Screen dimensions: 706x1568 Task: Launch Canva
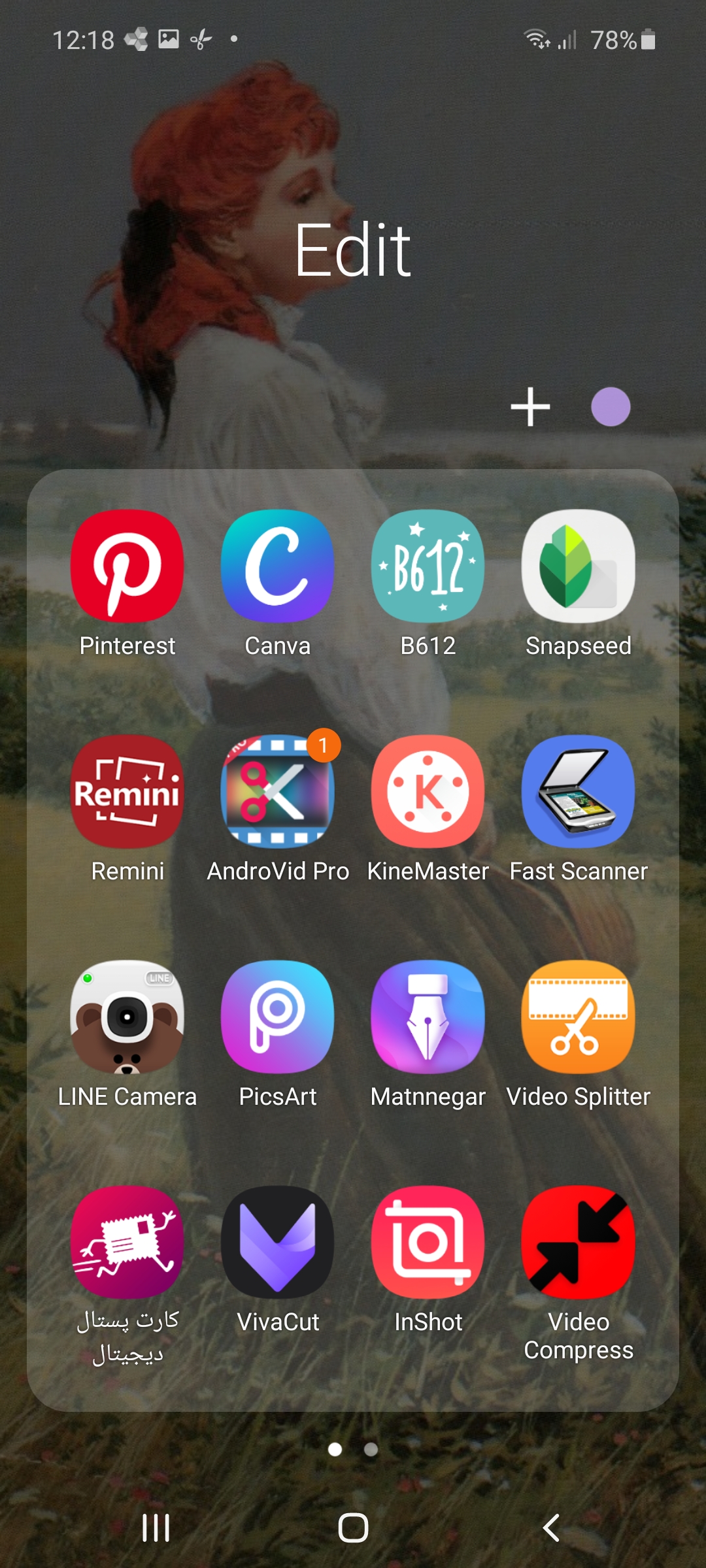point(278,566)
